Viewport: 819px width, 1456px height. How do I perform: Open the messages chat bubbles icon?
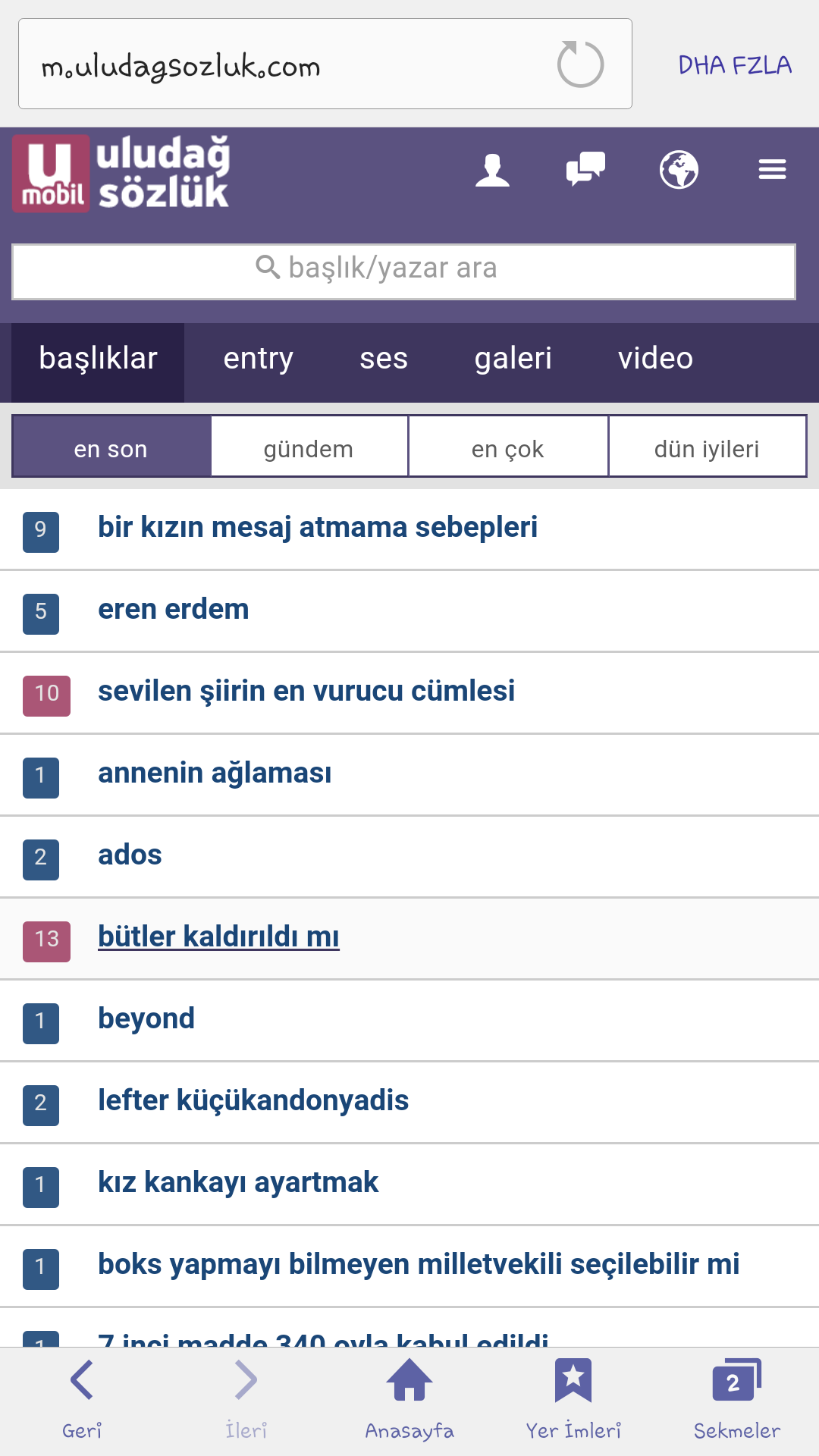[585, 169]
